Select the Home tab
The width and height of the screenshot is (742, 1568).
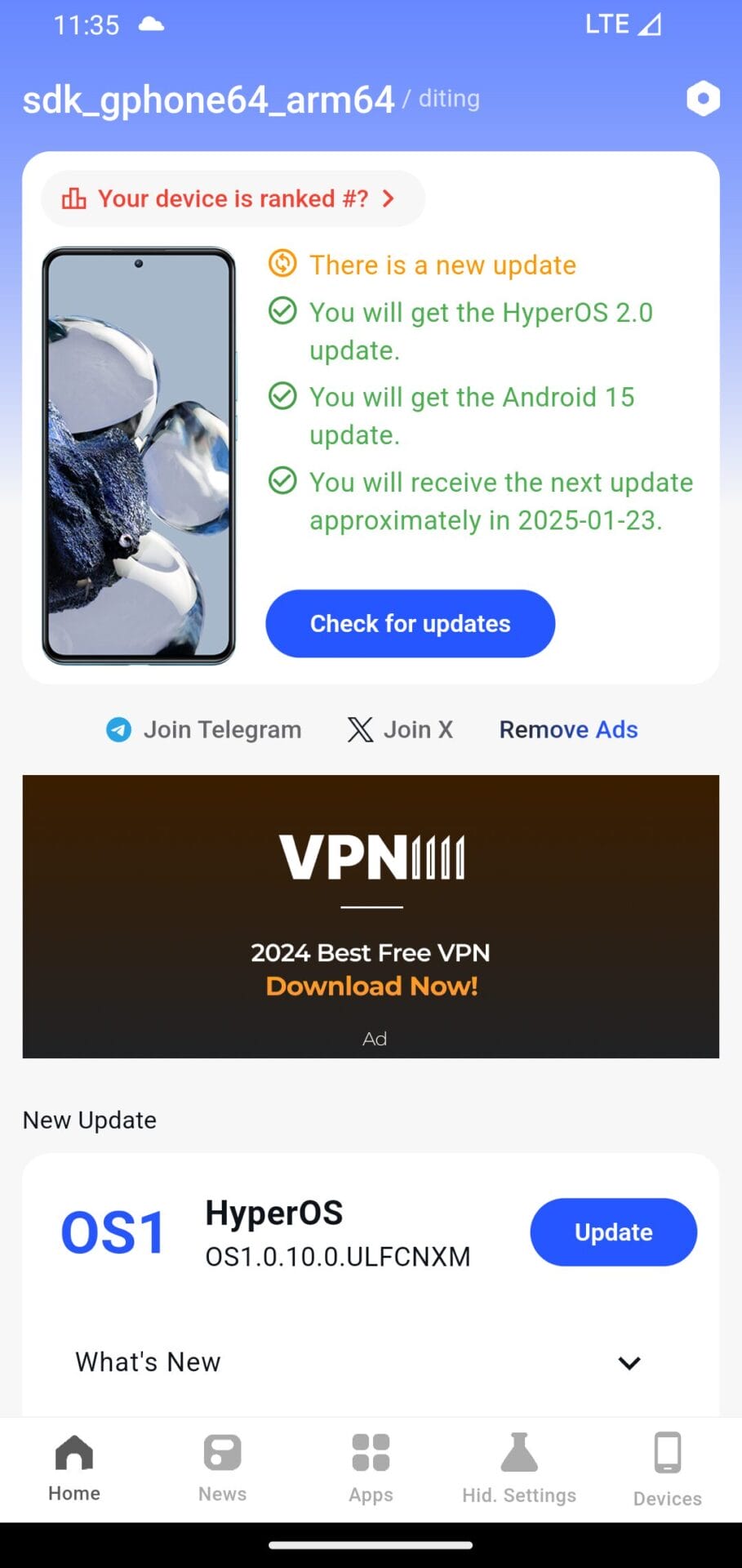tap(74, 1468)
